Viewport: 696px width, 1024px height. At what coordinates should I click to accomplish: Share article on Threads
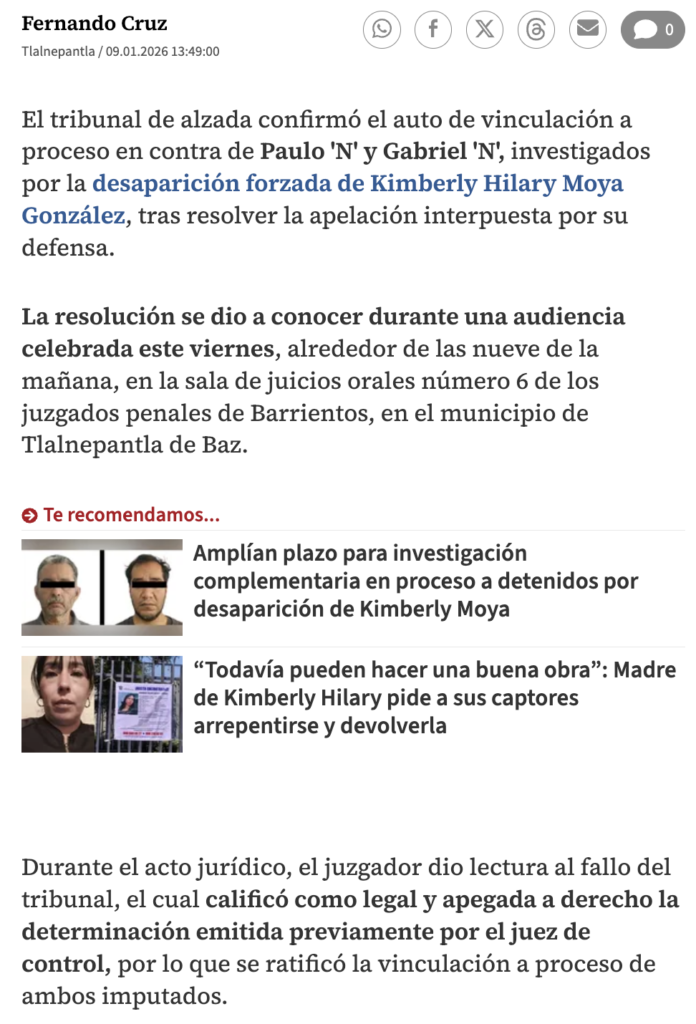coord(536,29)
